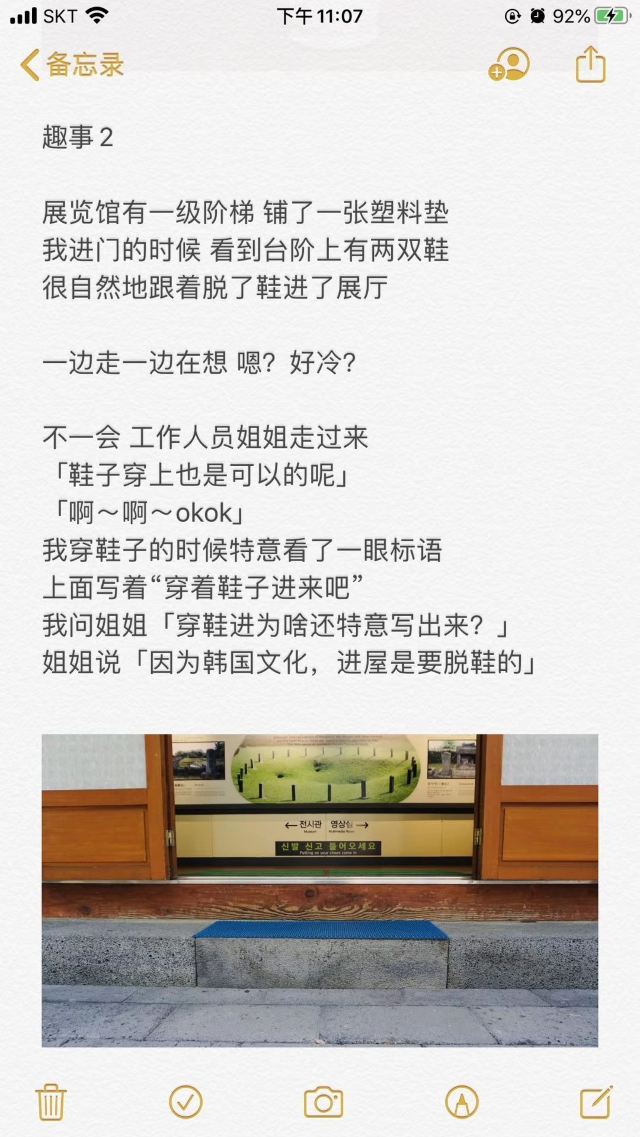The image size is (640, 1137).
Task: Compose a new note
Action: tap(596, 1102)
